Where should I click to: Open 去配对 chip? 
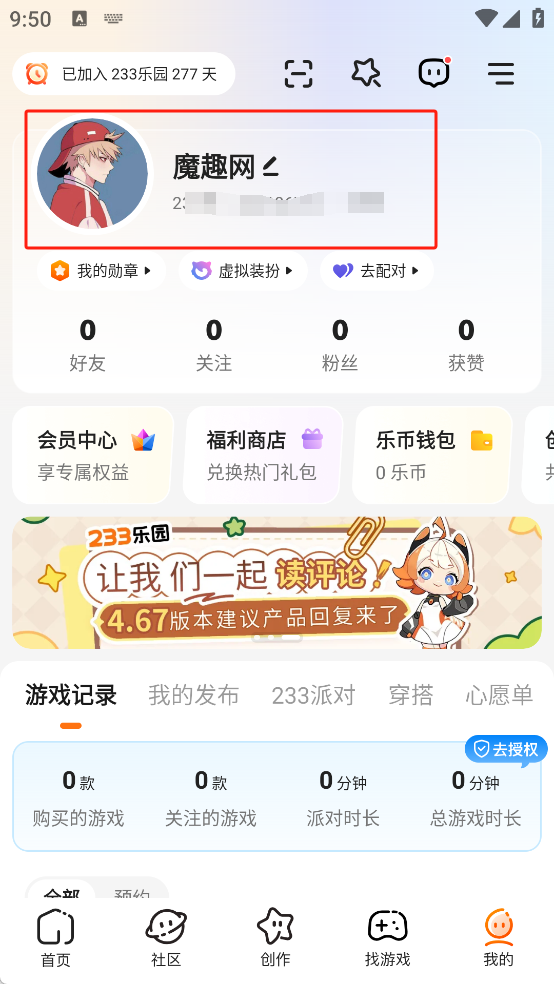click(377, 271)
